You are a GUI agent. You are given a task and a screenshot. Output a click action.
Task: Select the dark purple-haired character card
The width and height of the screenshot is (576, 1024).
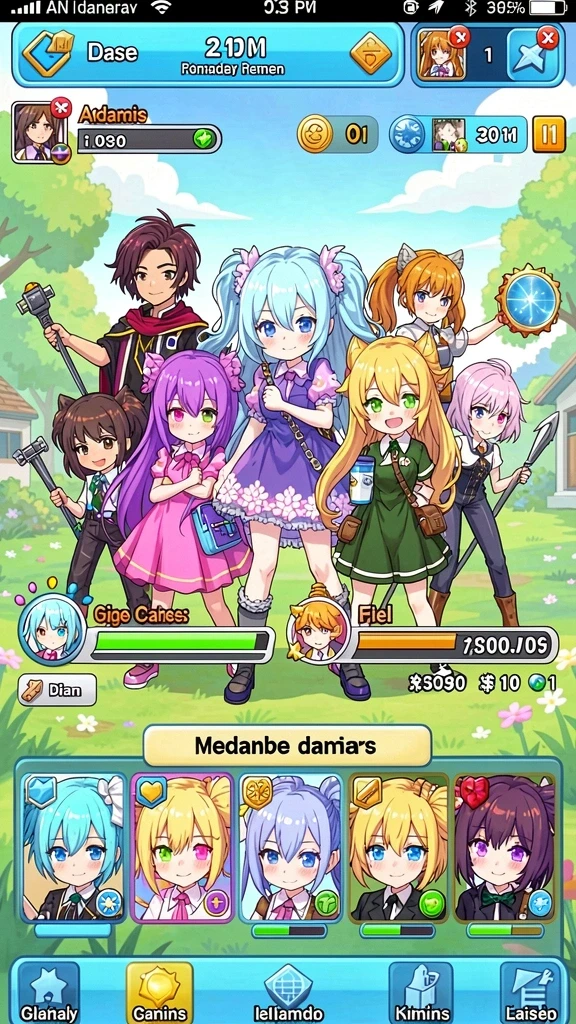[x=505, y=847]
